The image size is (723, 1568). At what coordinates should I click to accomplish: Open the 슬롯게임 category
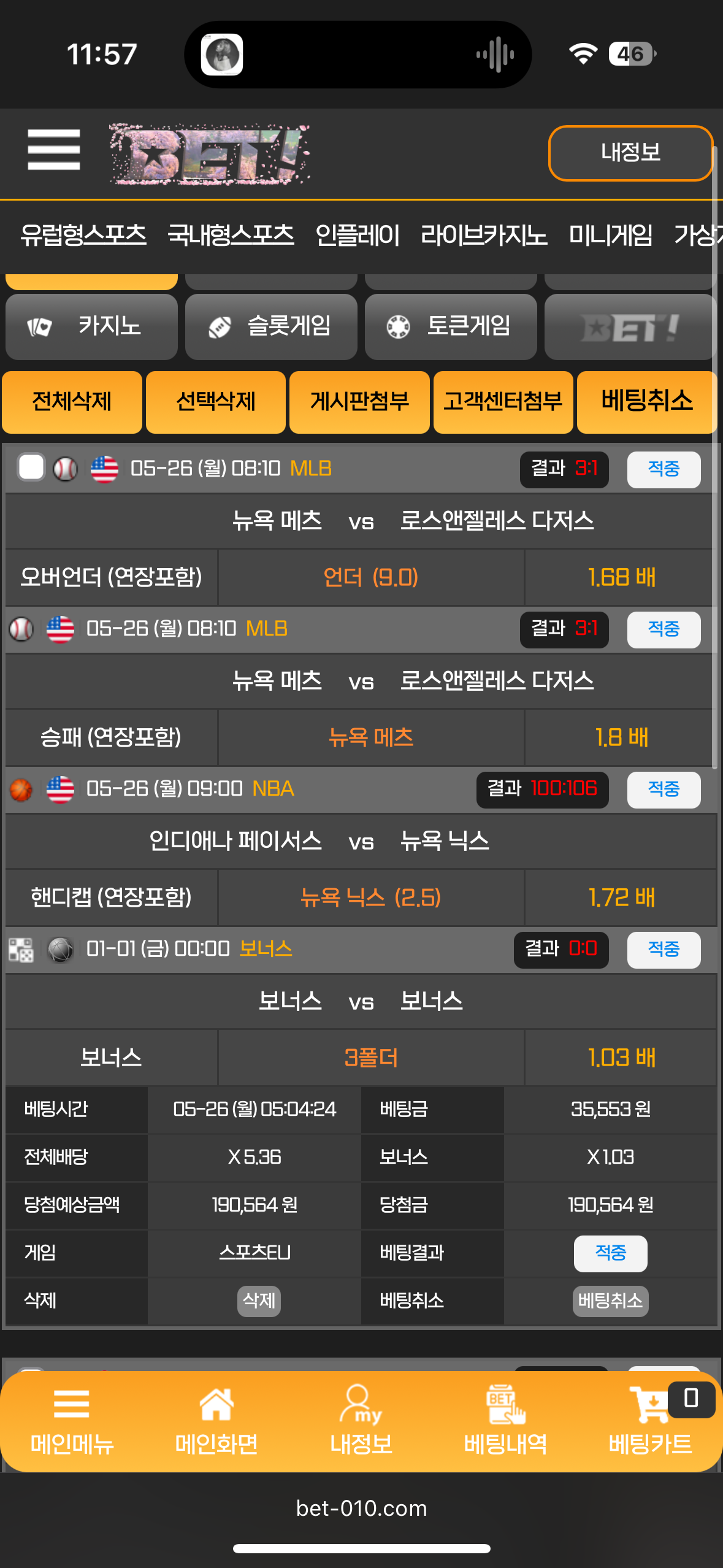271,326
